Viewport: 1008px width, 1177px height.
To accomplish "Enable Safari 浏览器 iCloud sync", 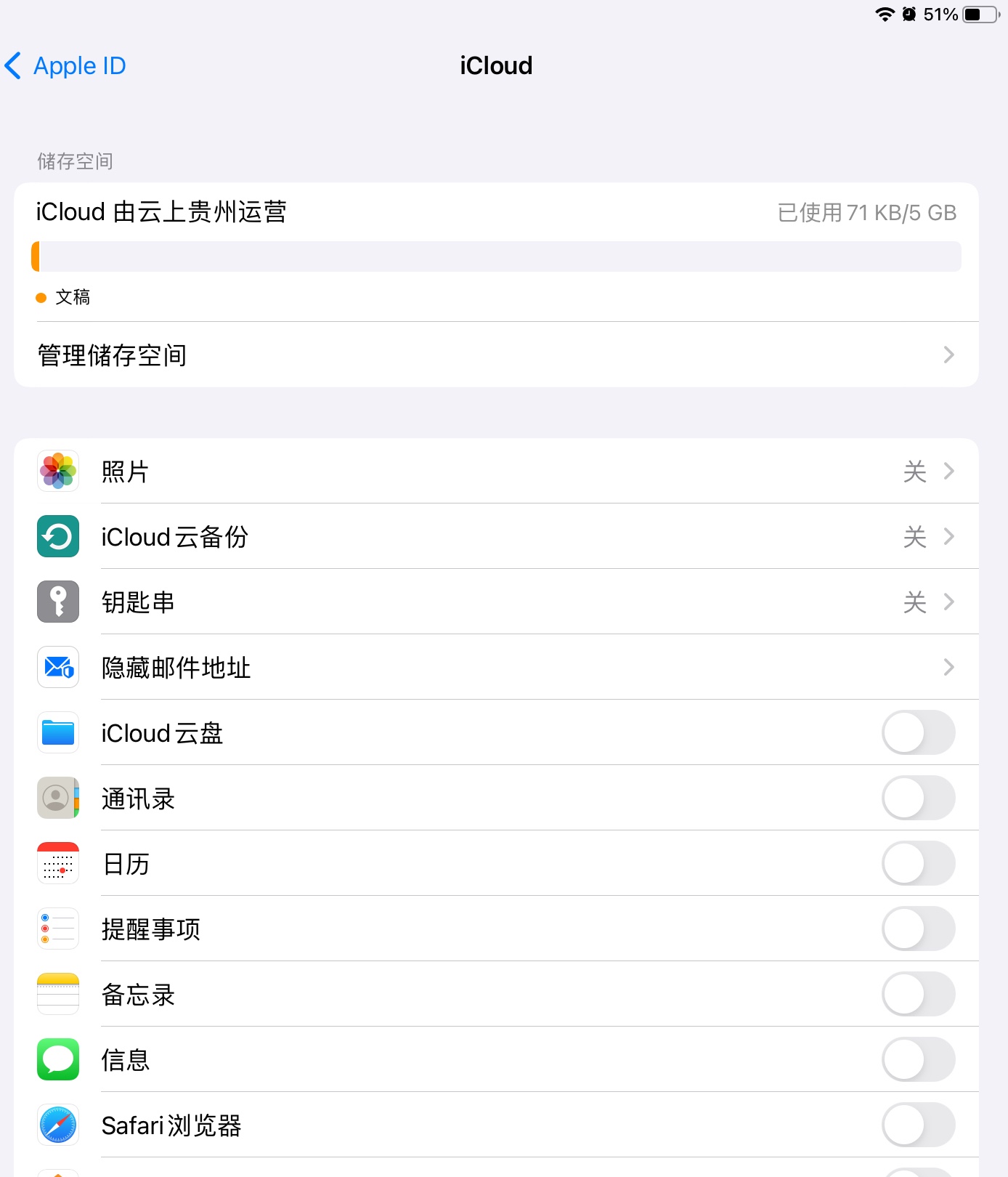I will click(918, 1125).
